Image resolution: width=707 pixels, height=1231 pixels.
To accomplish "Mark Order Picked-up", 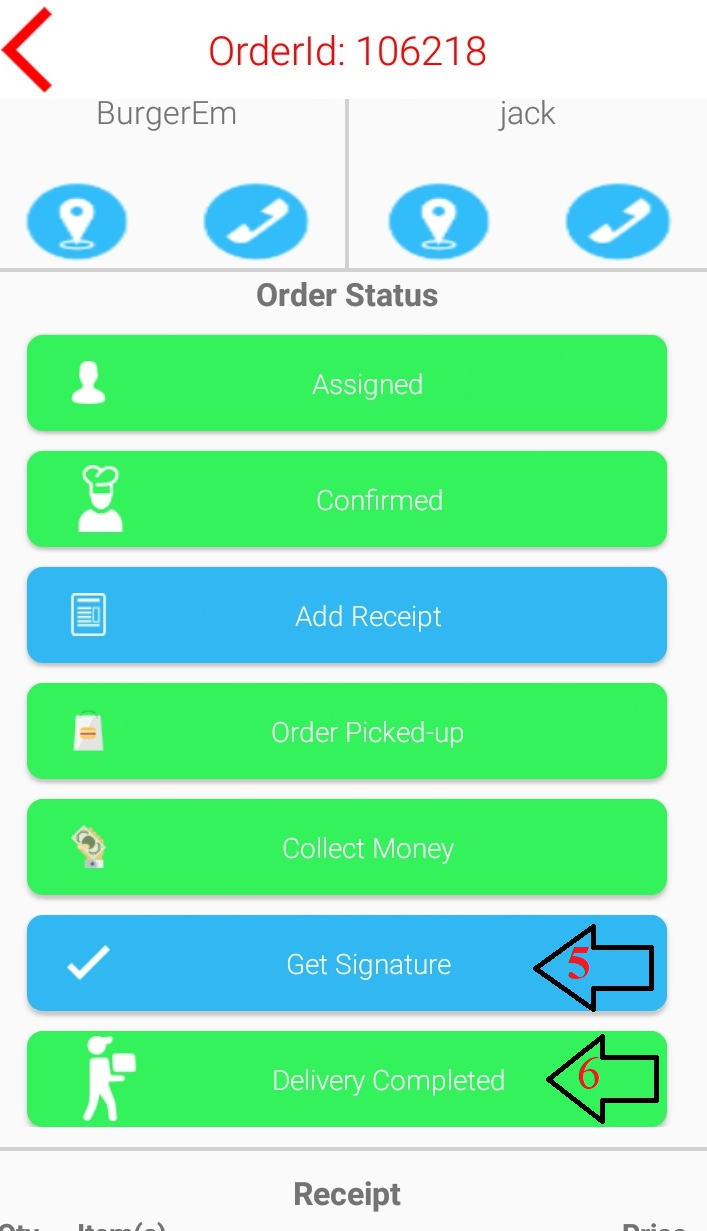I will (346, 732).
